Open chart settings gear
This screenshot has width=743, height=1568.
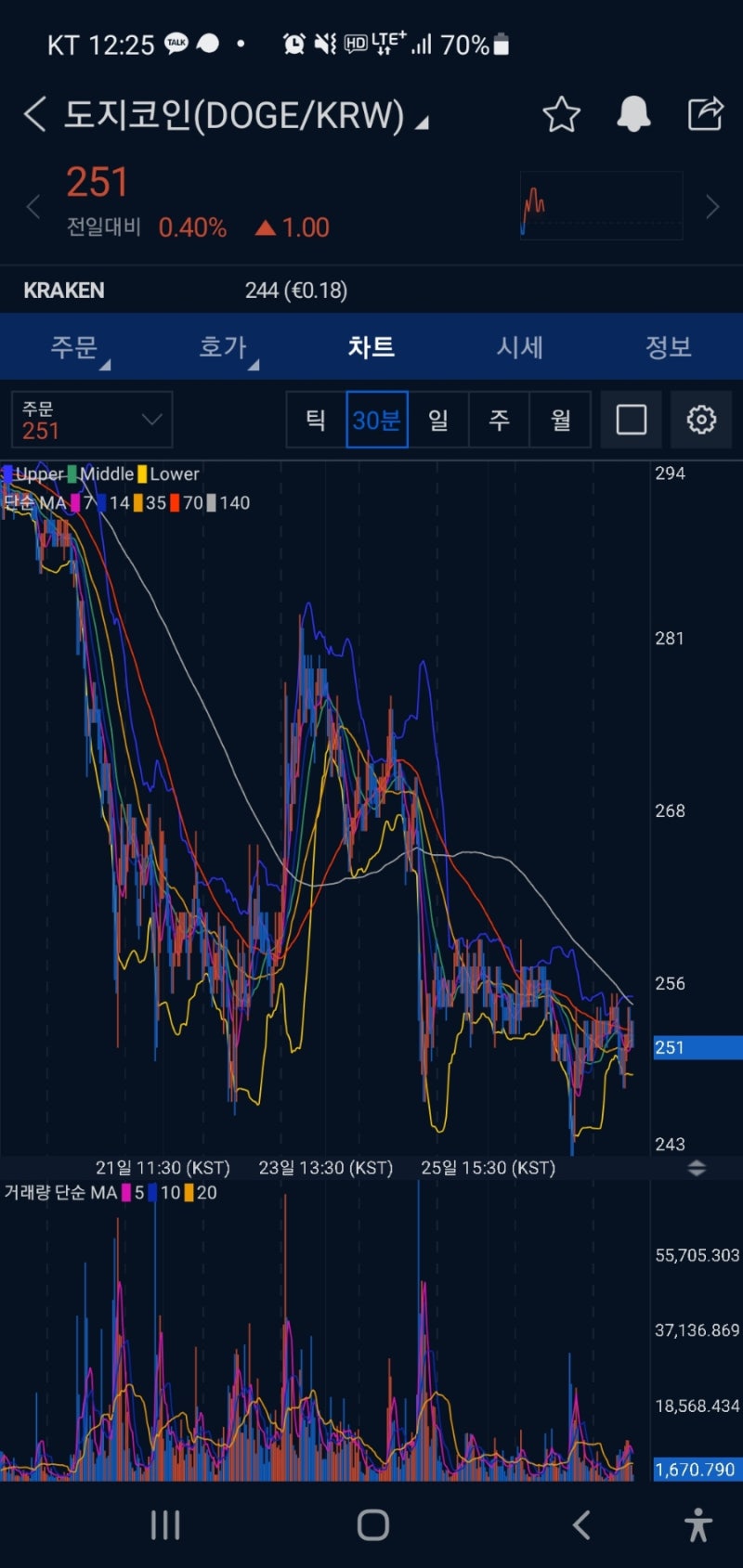[701, 420]
